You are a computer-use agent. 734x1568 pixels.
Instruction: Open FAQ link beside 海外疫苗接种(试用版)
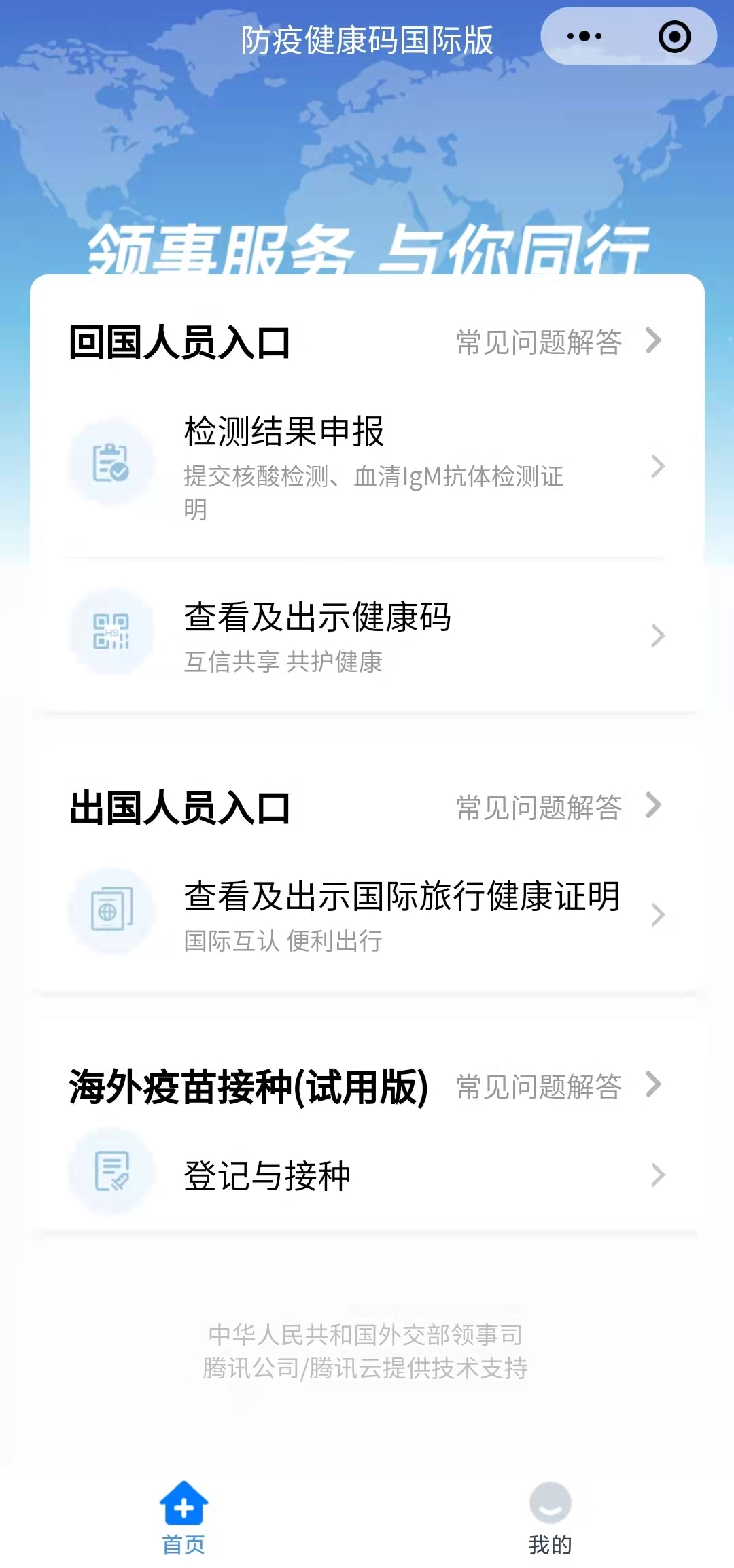557,1086
